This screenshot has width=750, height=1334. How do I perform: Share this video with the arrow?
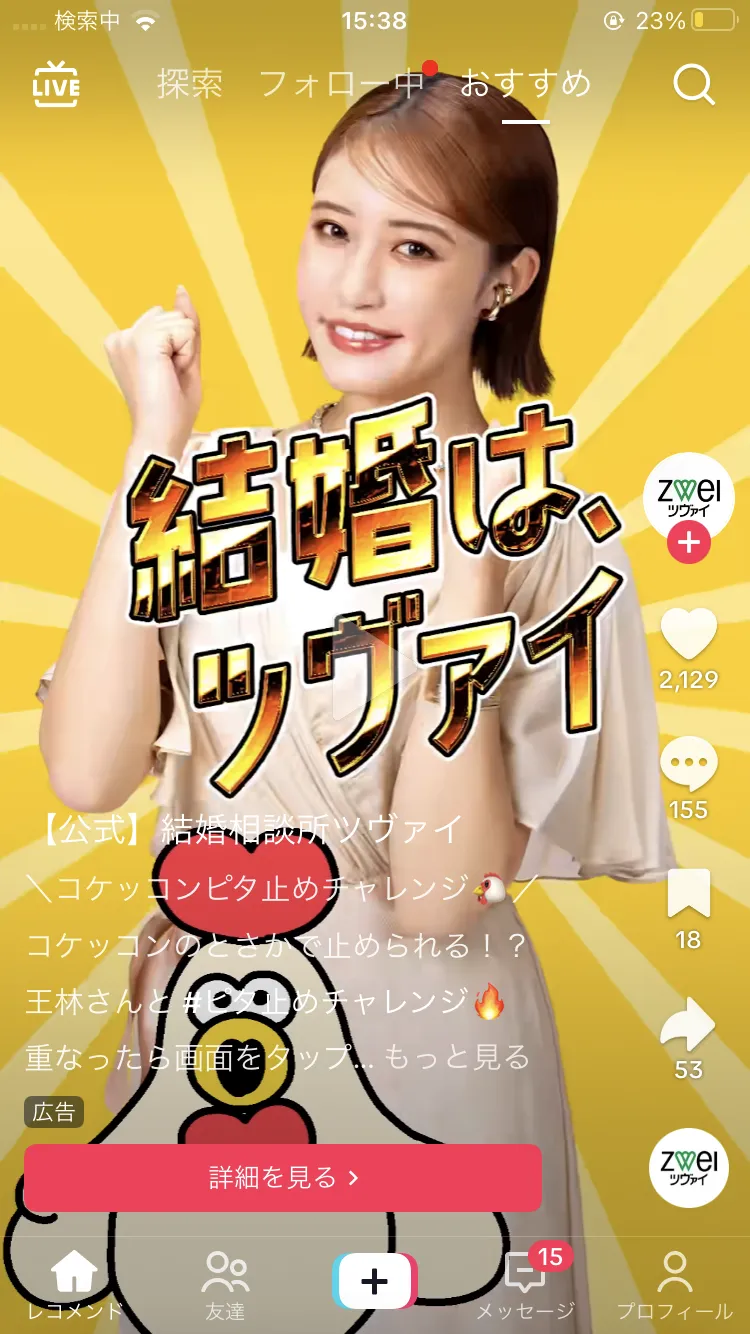pos(688,1026)
